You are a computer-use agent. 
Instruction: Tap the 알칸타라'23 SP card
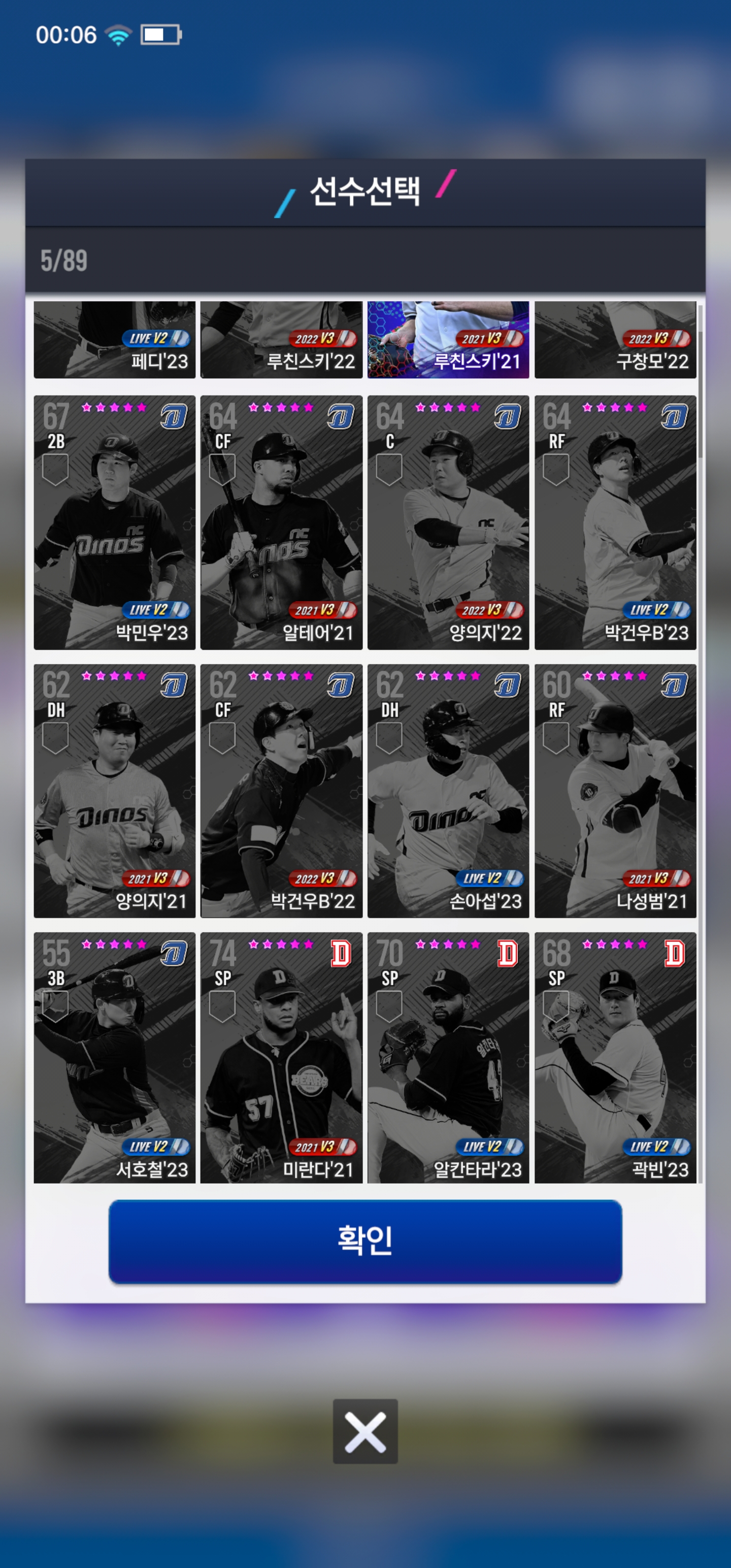tap(448, 1057)
